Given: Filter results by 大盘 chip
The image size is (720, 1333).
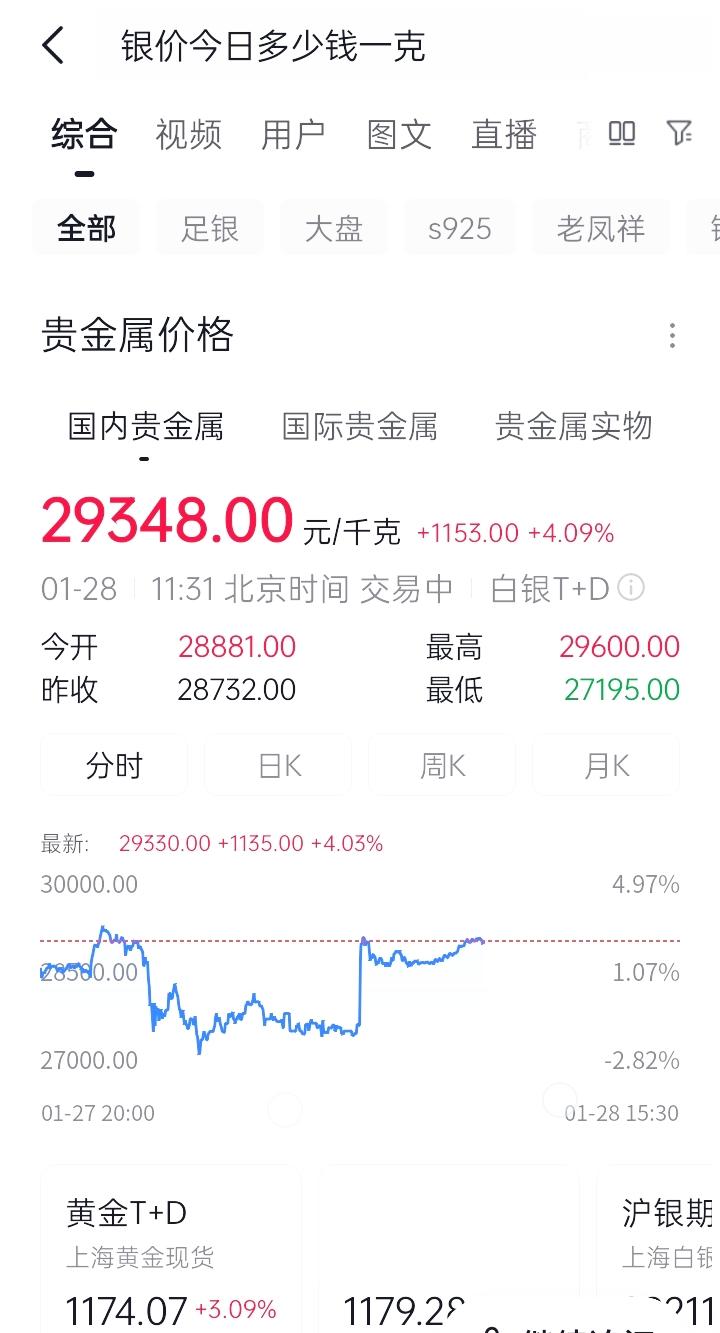Looking at the screenshot, I should pos(334,229).
